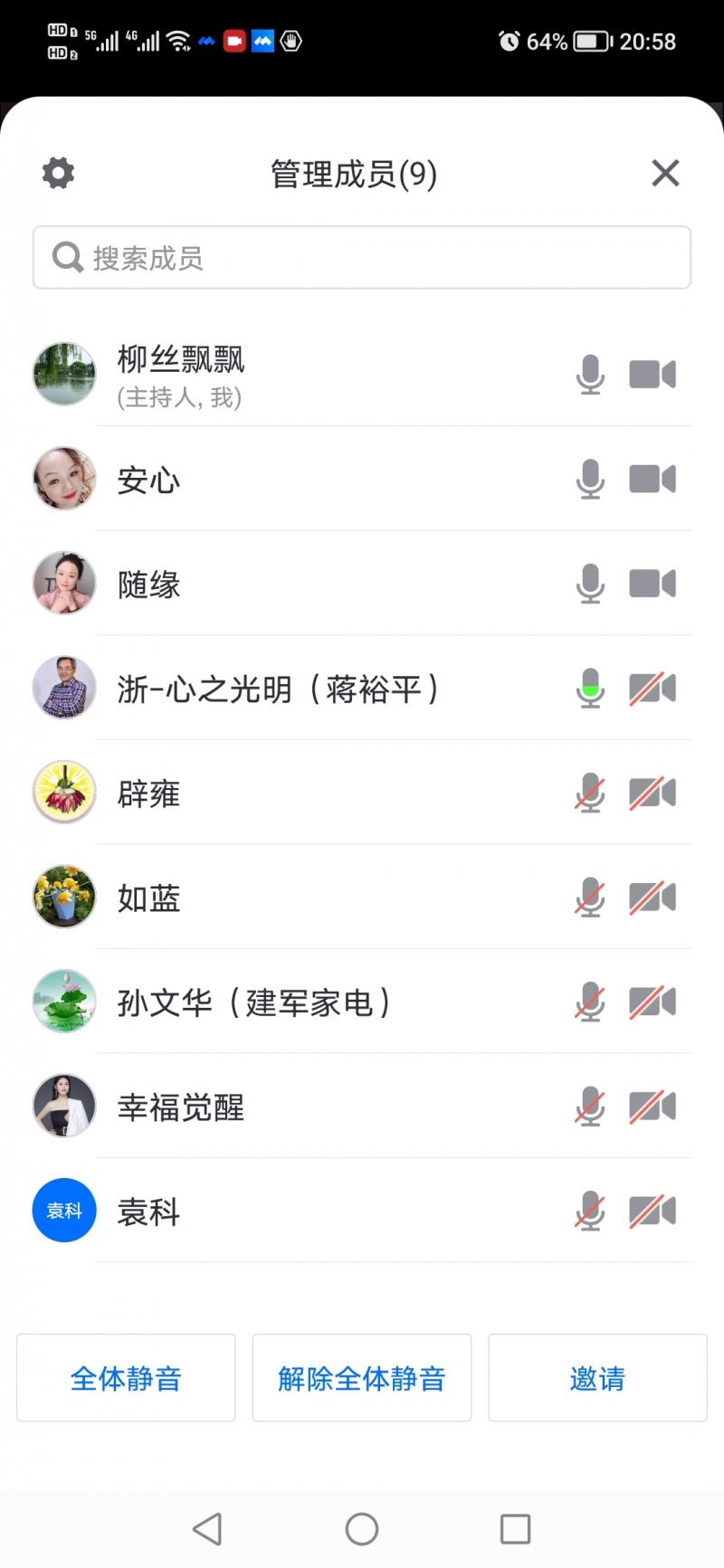Click the muted microphone icon beside 如蓝
This screenshot has width=724, height=1568.
(590, 898)
